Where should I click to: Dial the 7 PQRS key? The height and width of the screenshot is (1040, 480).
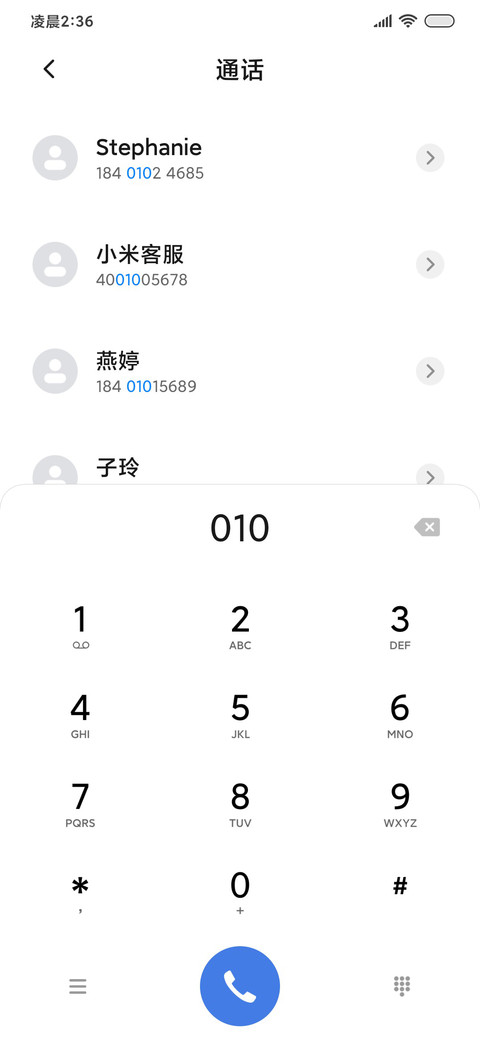point(80,805)
